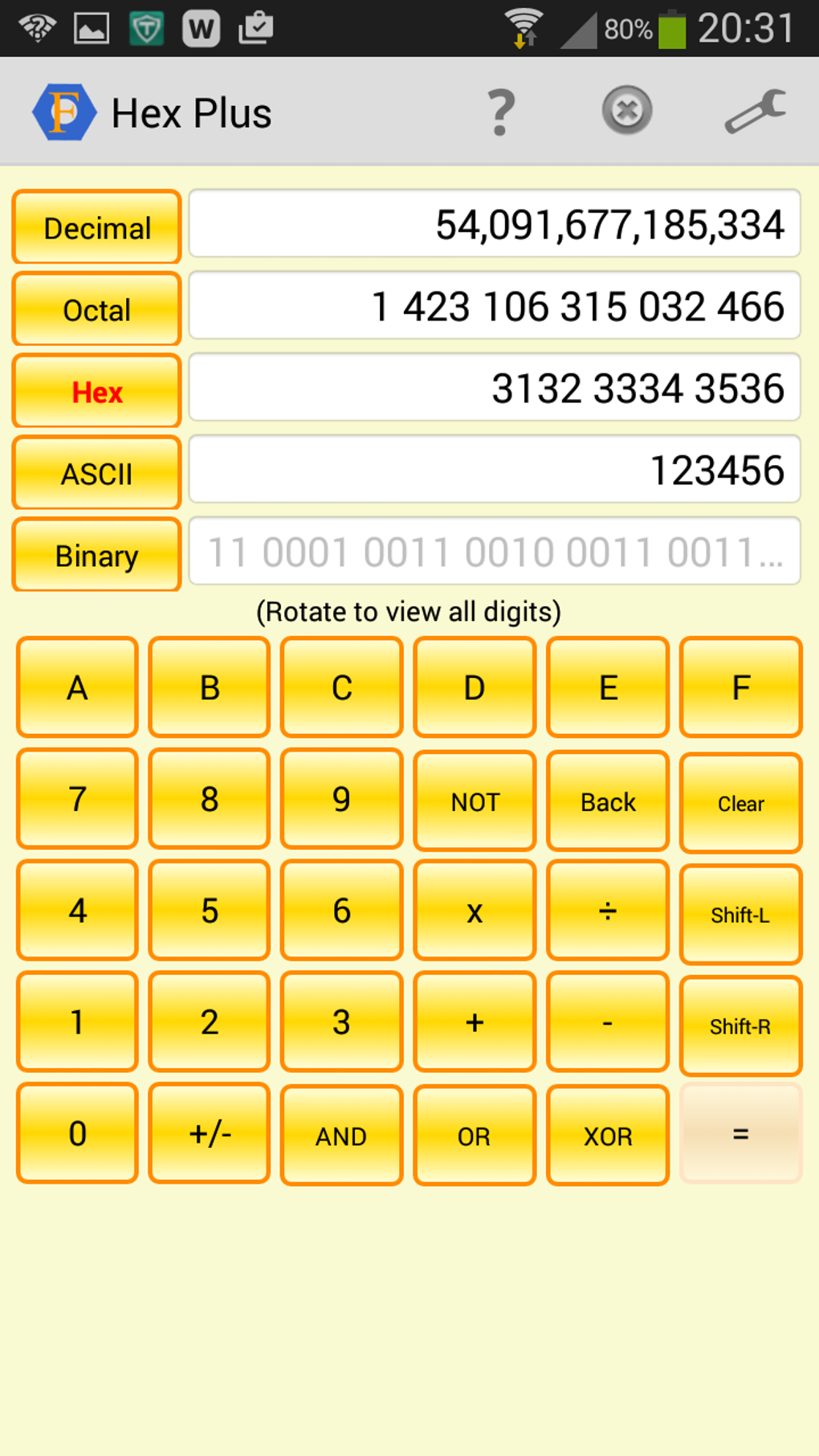Open the Hex Plus help screen
819x1456 pixels.
click(499, 112)
